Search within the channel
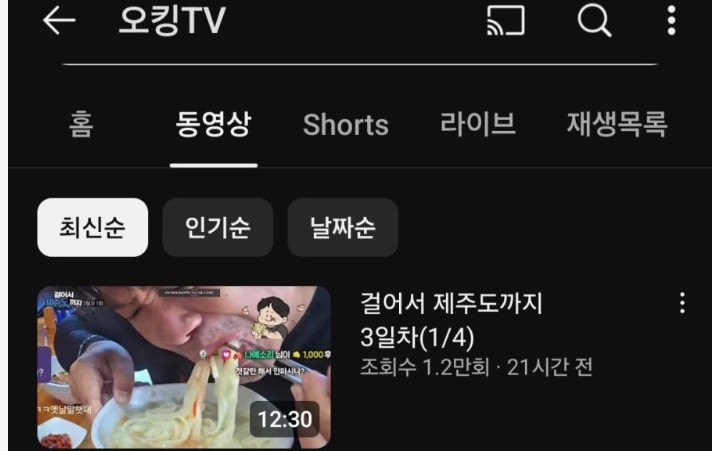The width and height of the screenshot is (712, 451). (594, 21)
